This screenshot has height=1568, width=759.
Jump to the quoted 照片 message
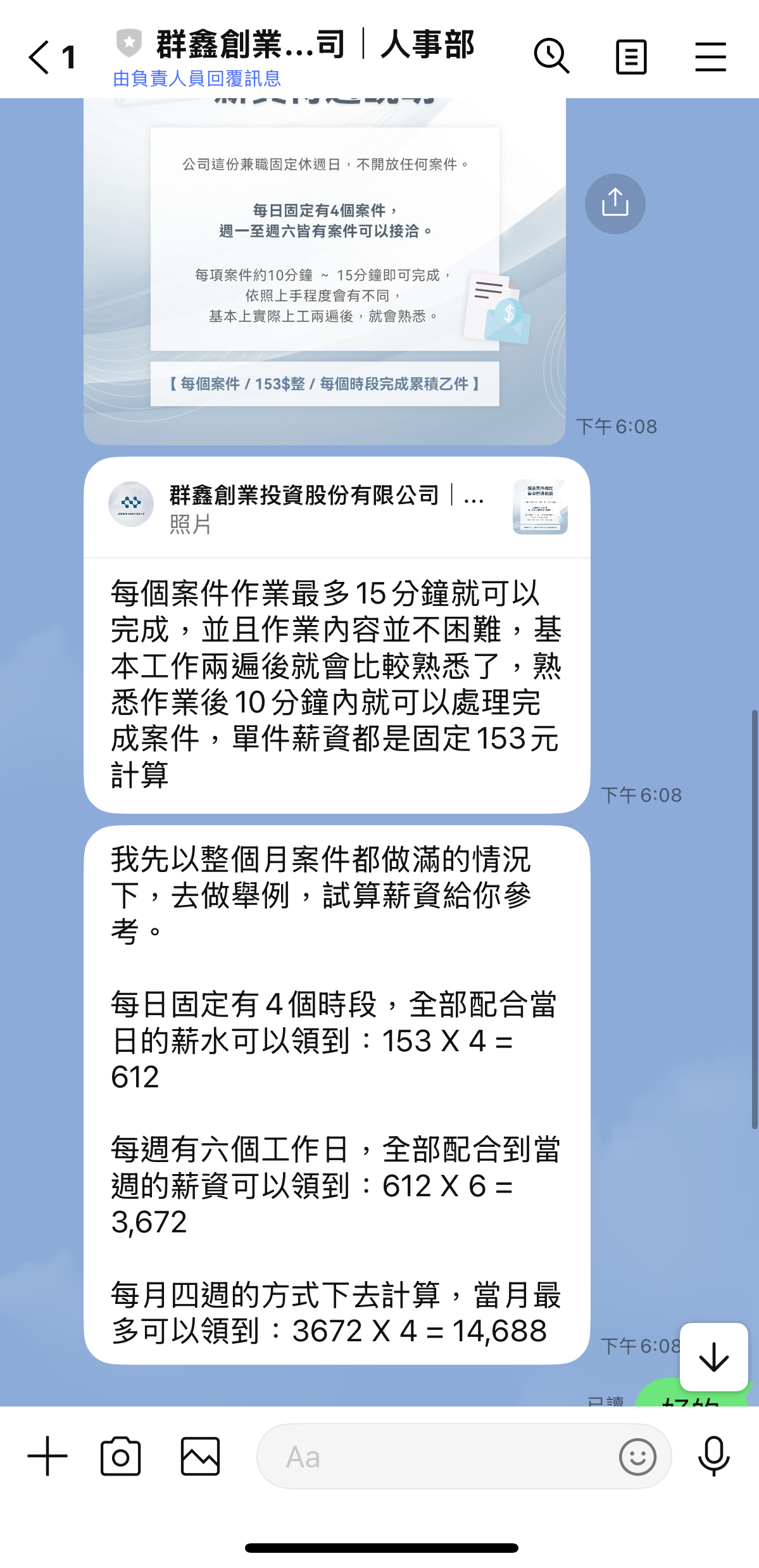337,508
